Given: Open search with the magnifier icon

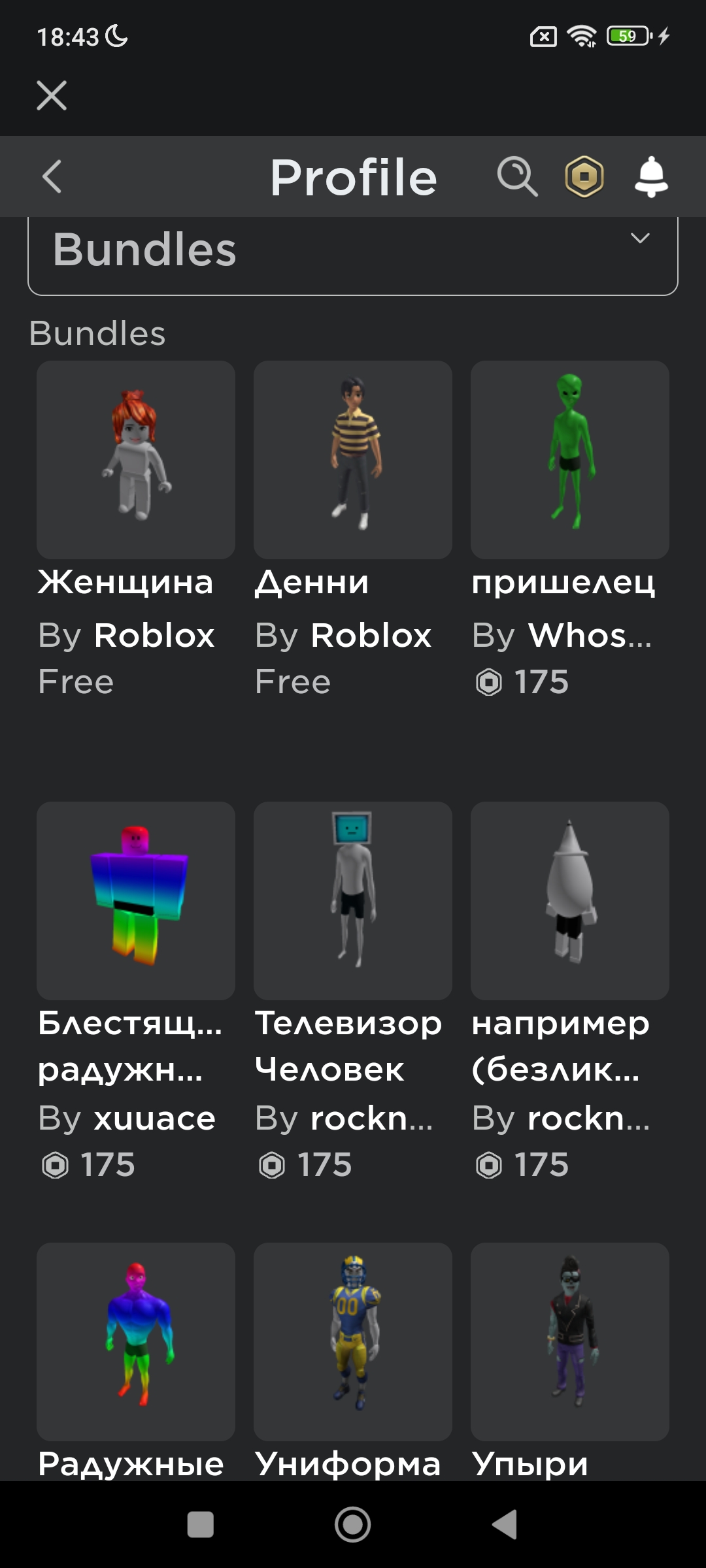Looking at the screenshot, I should click(517, 176).
